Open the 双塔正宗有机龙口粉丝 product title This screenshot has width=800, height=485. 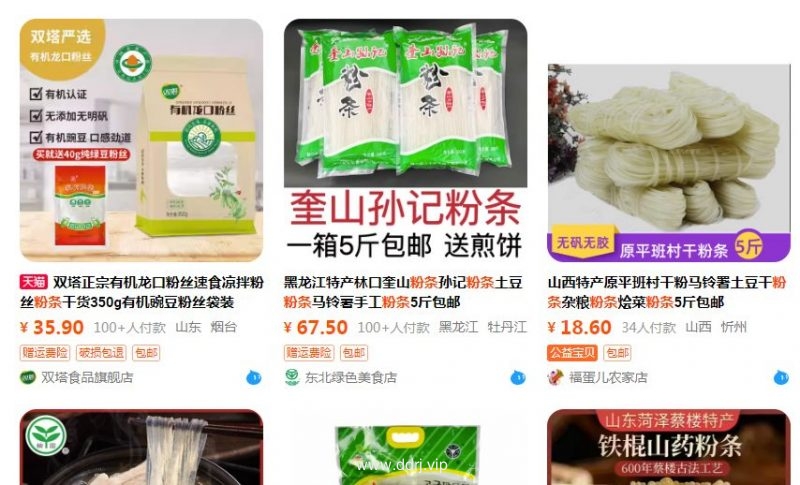coord(141,292)
